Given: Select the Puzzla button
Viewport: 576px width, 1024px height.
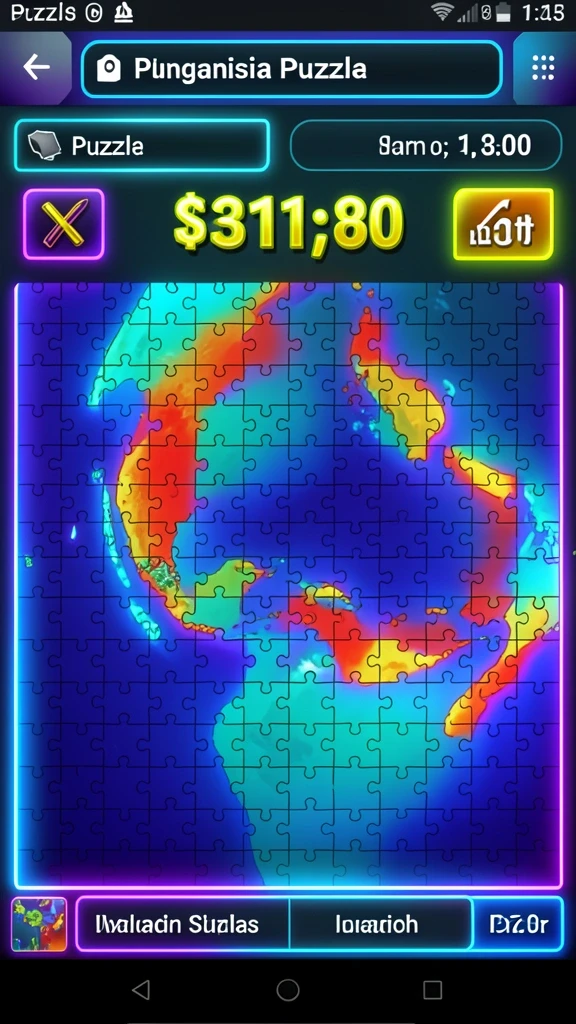Looking at the screenshot, I should tap(142, 146).
